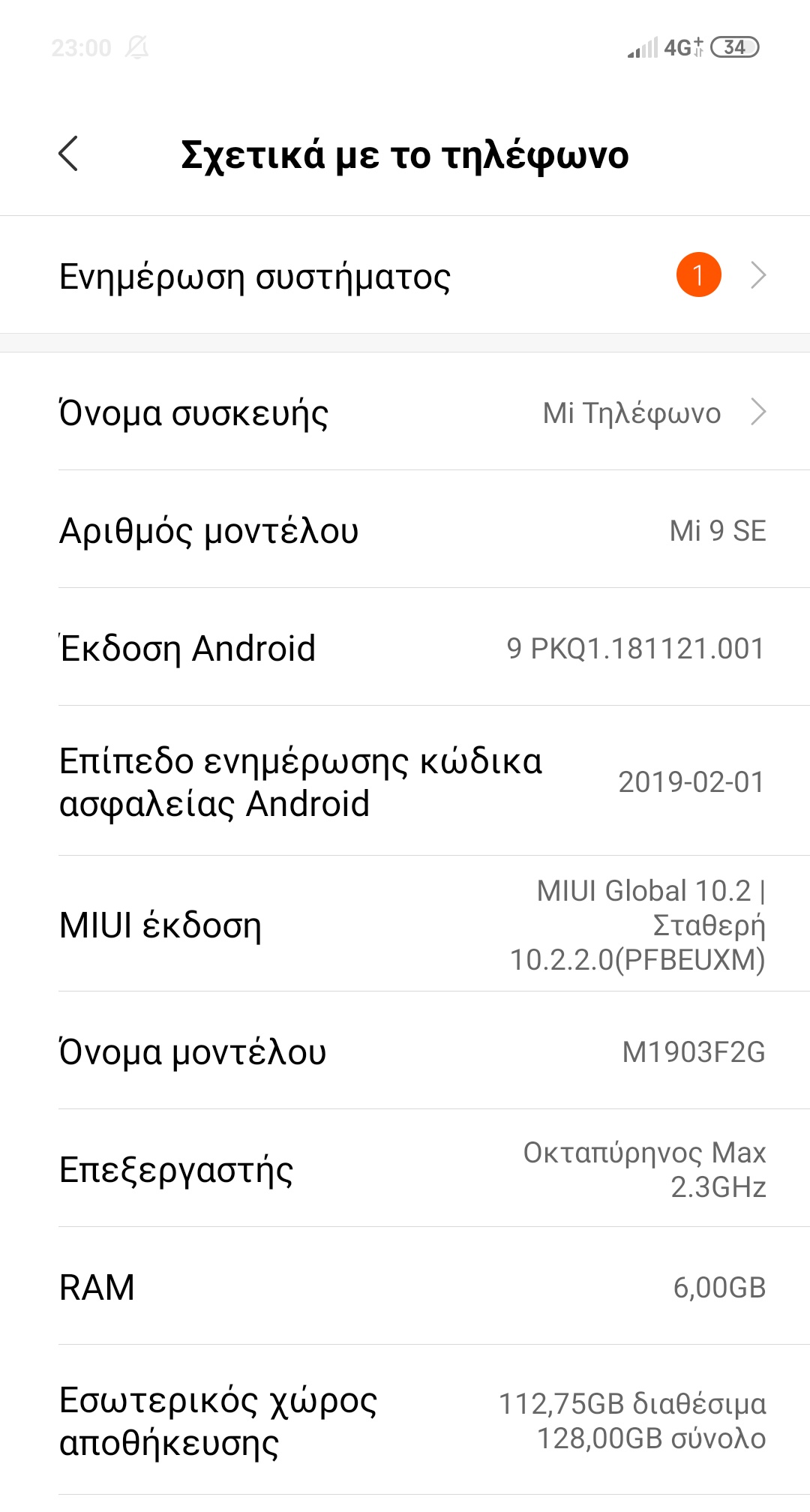Tap the Επεξεργαστής row

405,1169
